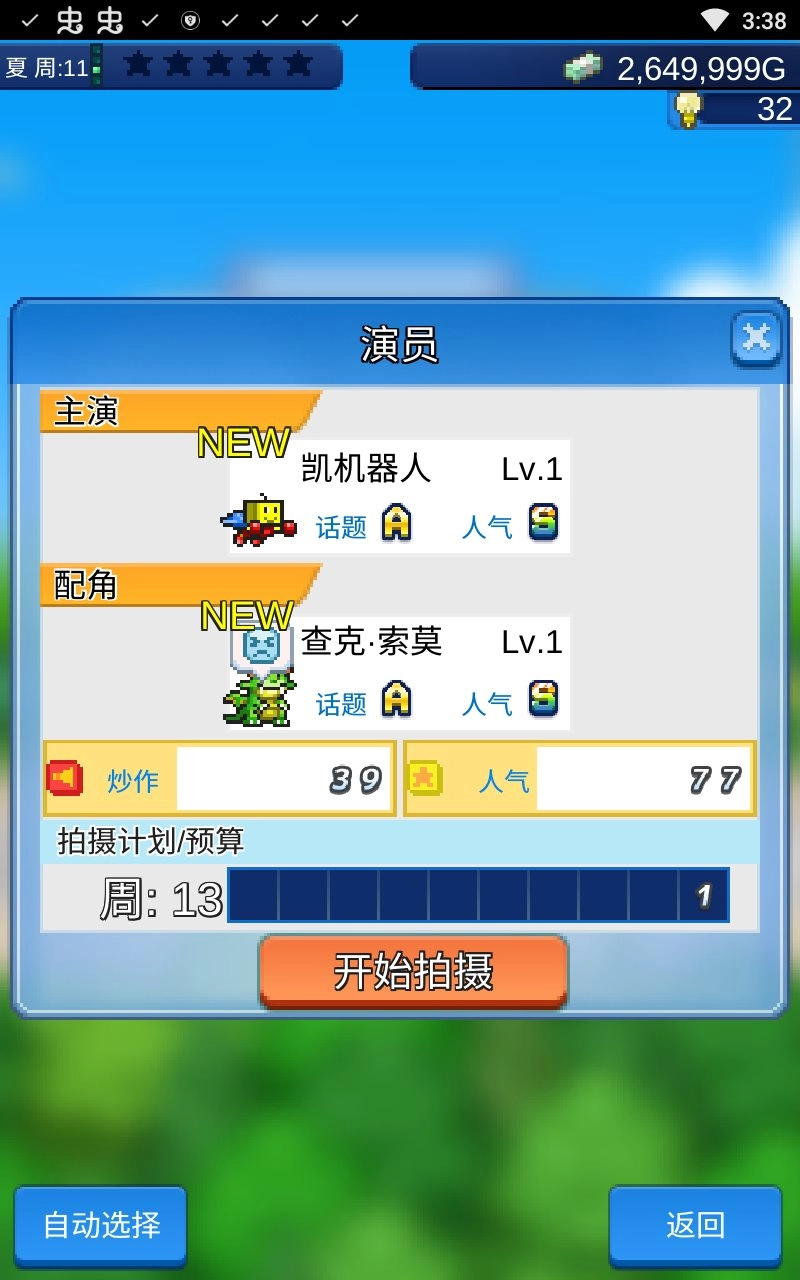
Task: Select lead actor 凯机器人 card
Action: [400, 496]
